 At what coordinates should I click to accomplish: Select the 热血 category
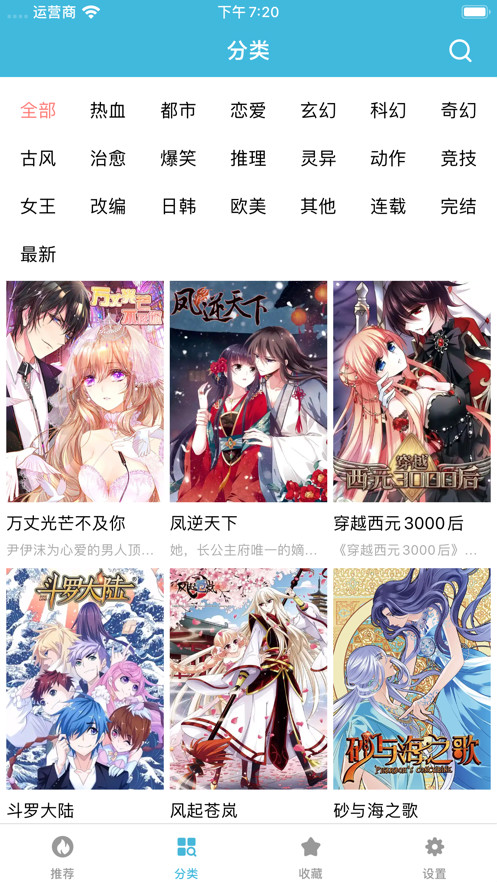click(108, 110)
